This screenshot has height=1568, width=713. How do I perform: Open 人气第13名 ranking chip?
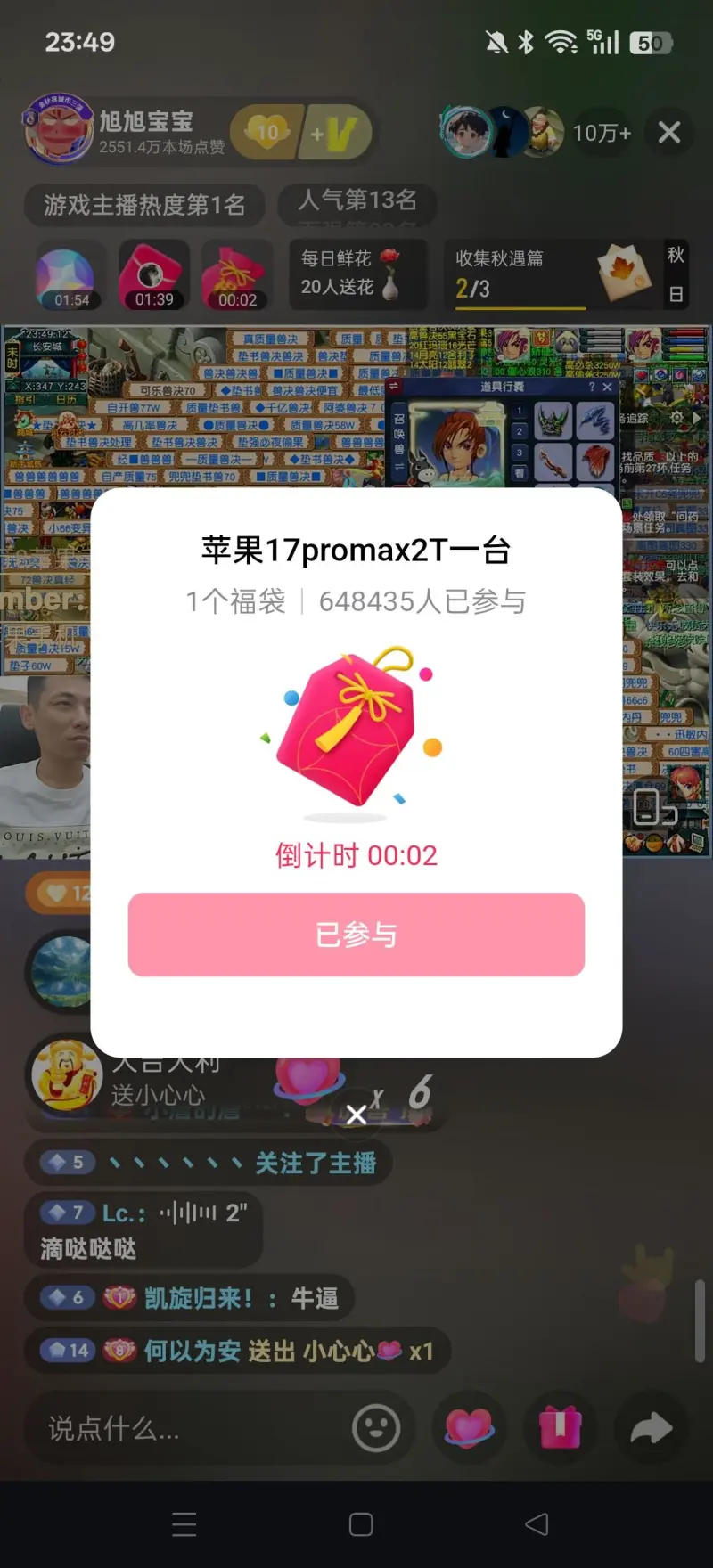(357, 201)
